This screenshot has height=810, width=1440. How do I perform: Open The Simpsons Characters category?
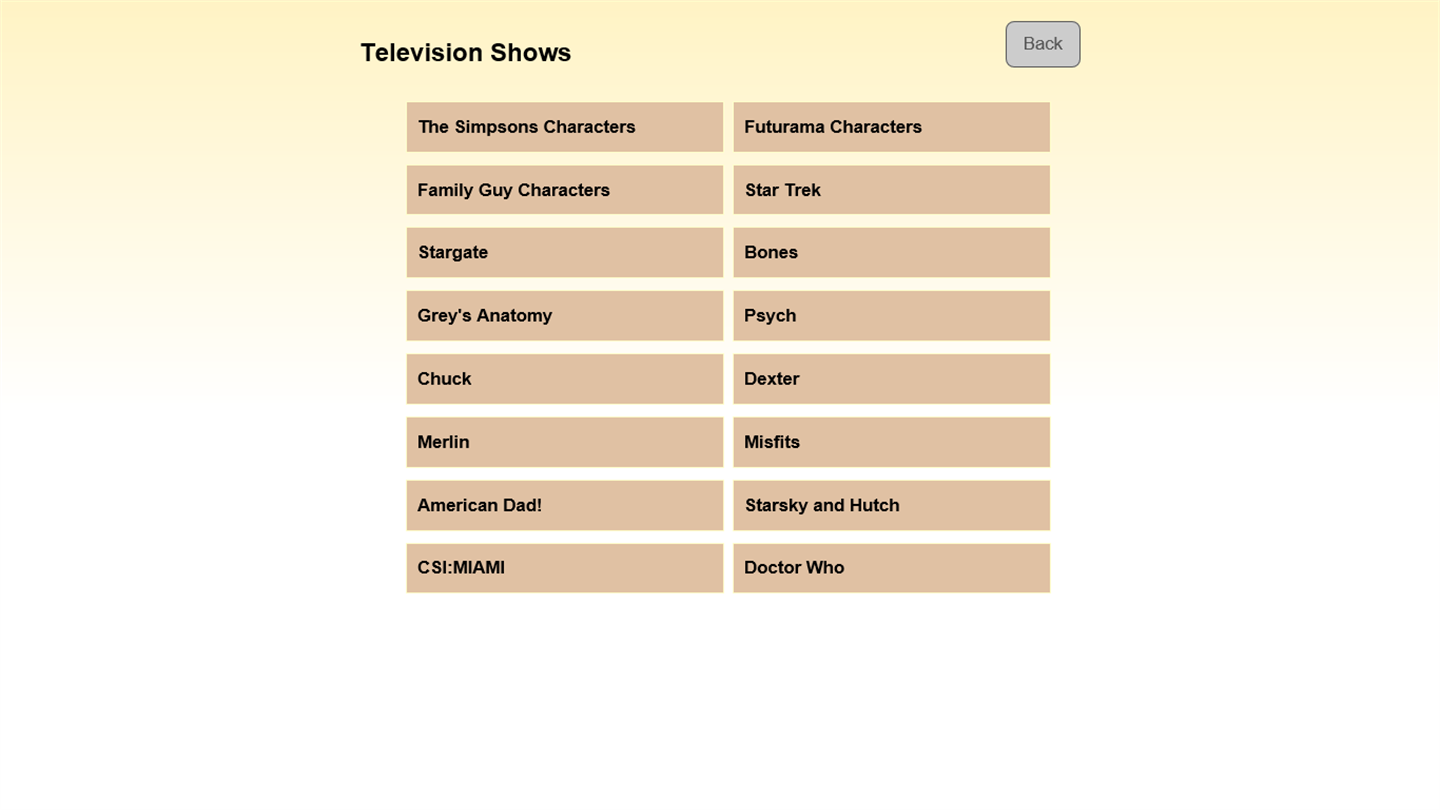(x=564, y=127)
